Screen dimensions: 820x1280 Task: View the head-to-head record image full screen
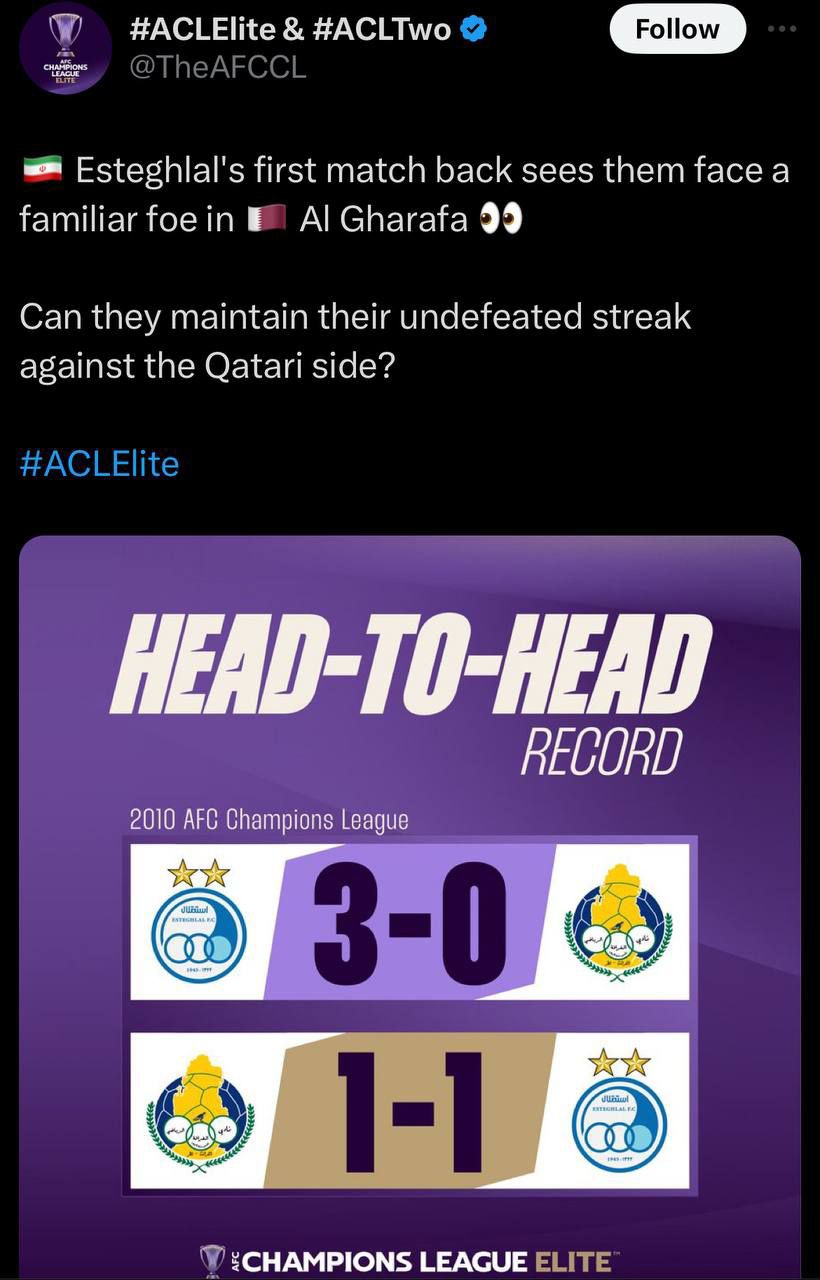[410, 900]
